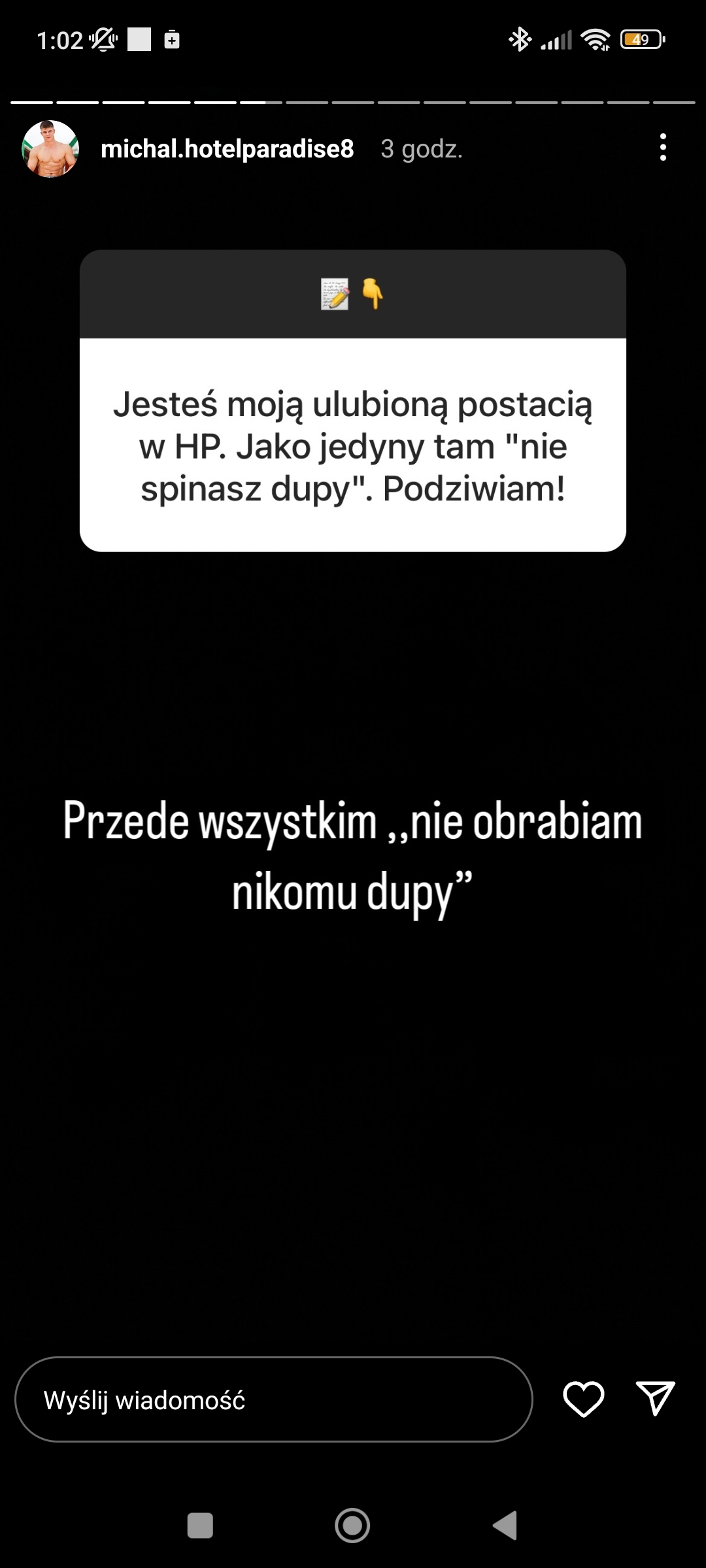The height and width of the screenshot is (1568, 706).
Task: Tap the Wyślij wiadomość message field
Action: pos(273,1399)
